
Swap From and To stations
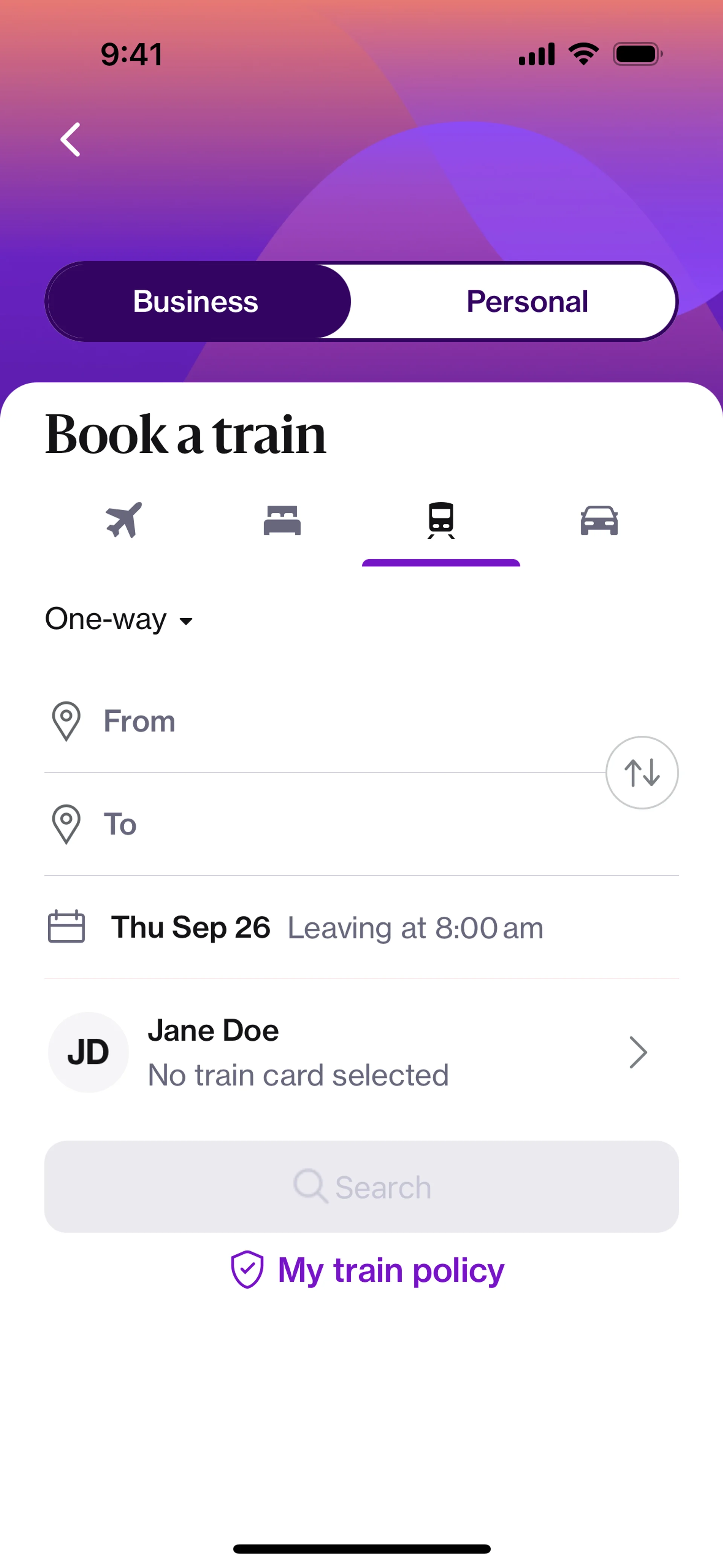641,772
